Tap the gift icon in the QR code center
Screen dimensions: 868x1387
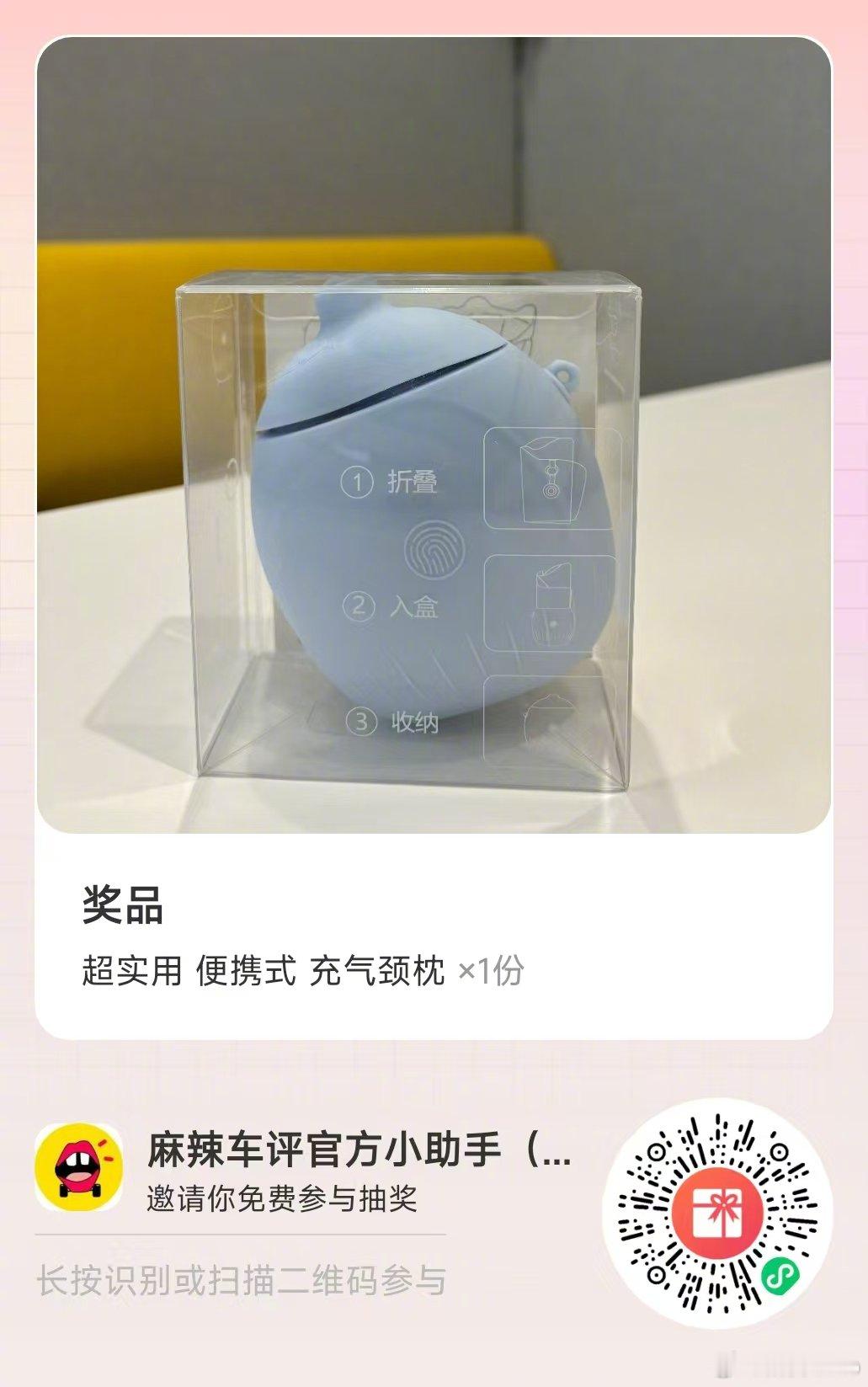(716, 1209)
